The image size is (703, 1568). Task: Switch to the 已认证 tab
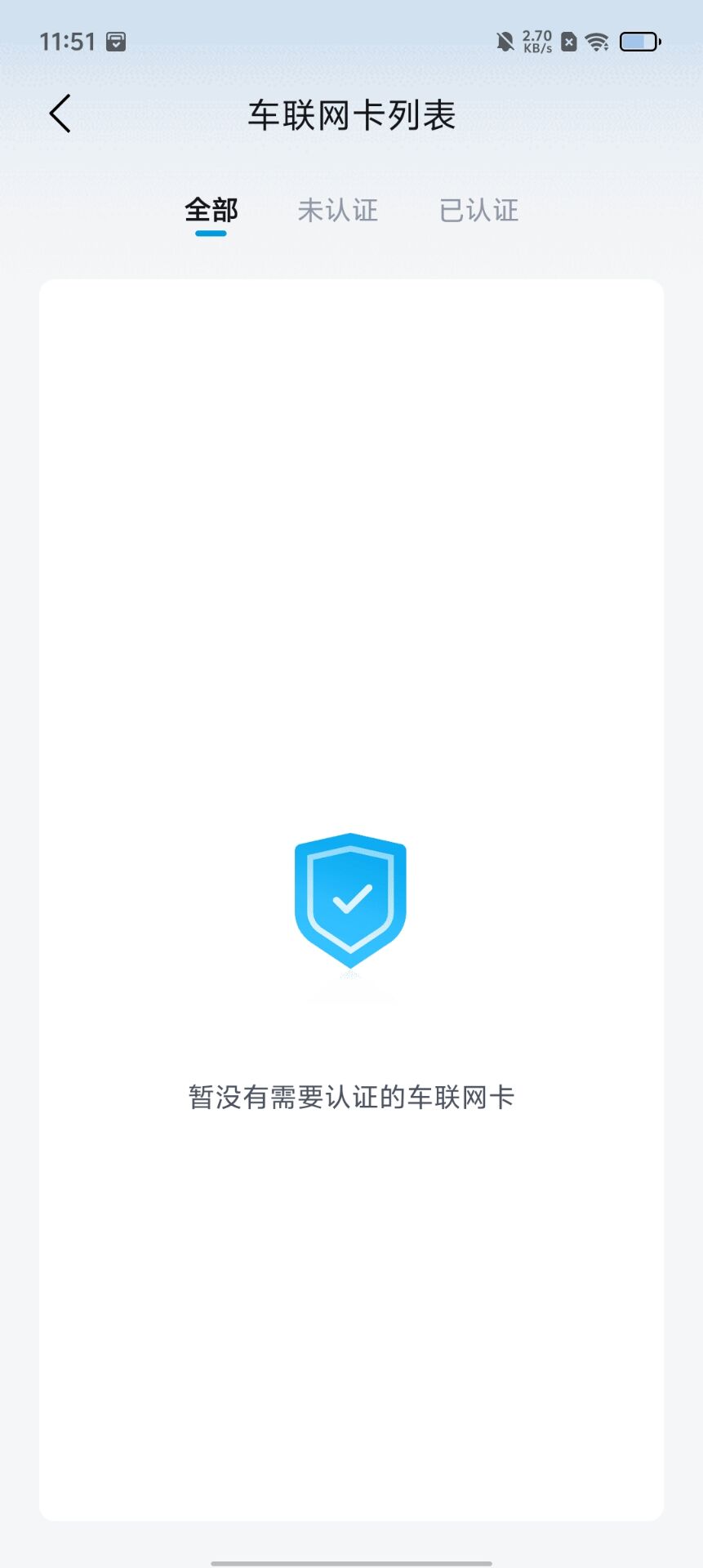point(478,211)
